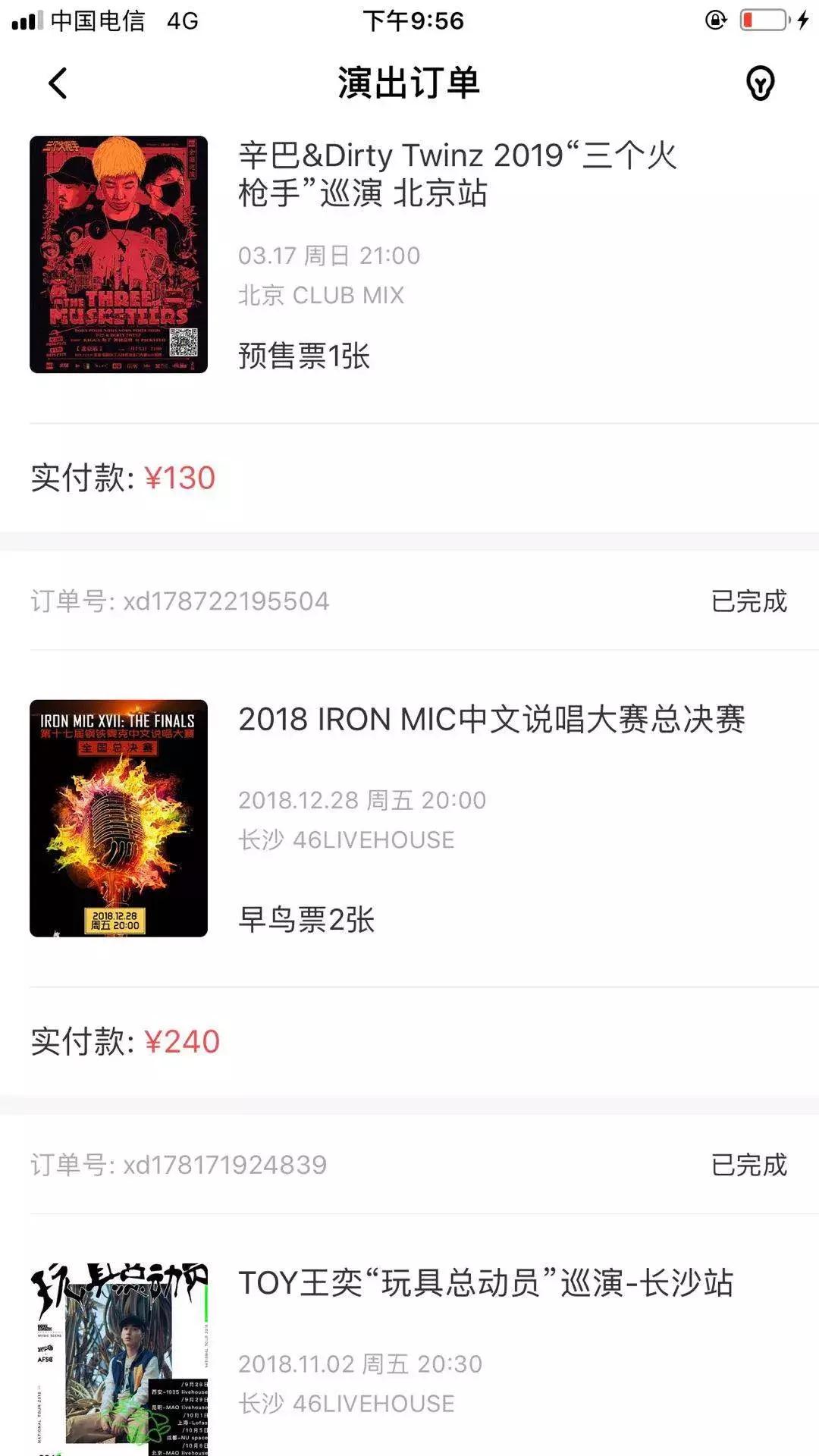Tap the back arrow to leave 演出订单
Image resolution: width=819 pixels, height=1456 pixels.
pos(57,83)
